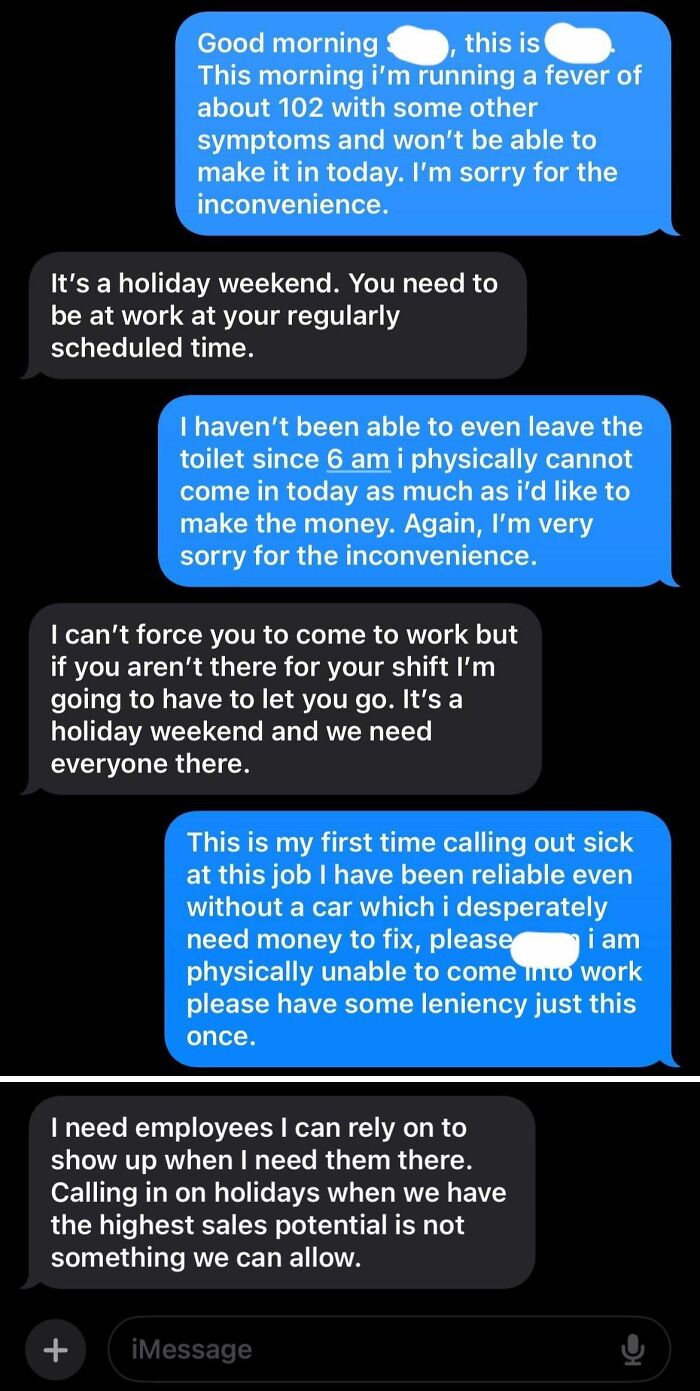Start dictation with the microphone icon
The width and height of the screenshot is (700, 1391).
632,1350
